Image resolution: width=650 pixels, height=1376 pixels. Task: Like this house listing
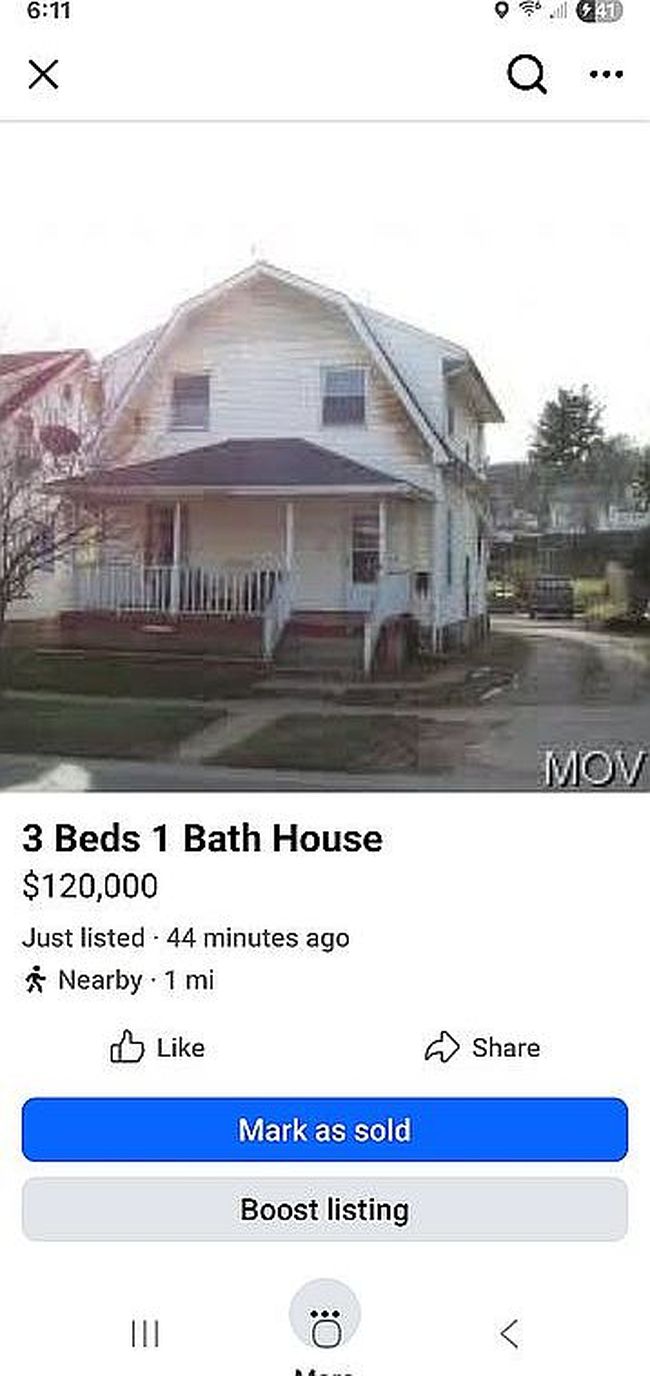(157, 1047)
